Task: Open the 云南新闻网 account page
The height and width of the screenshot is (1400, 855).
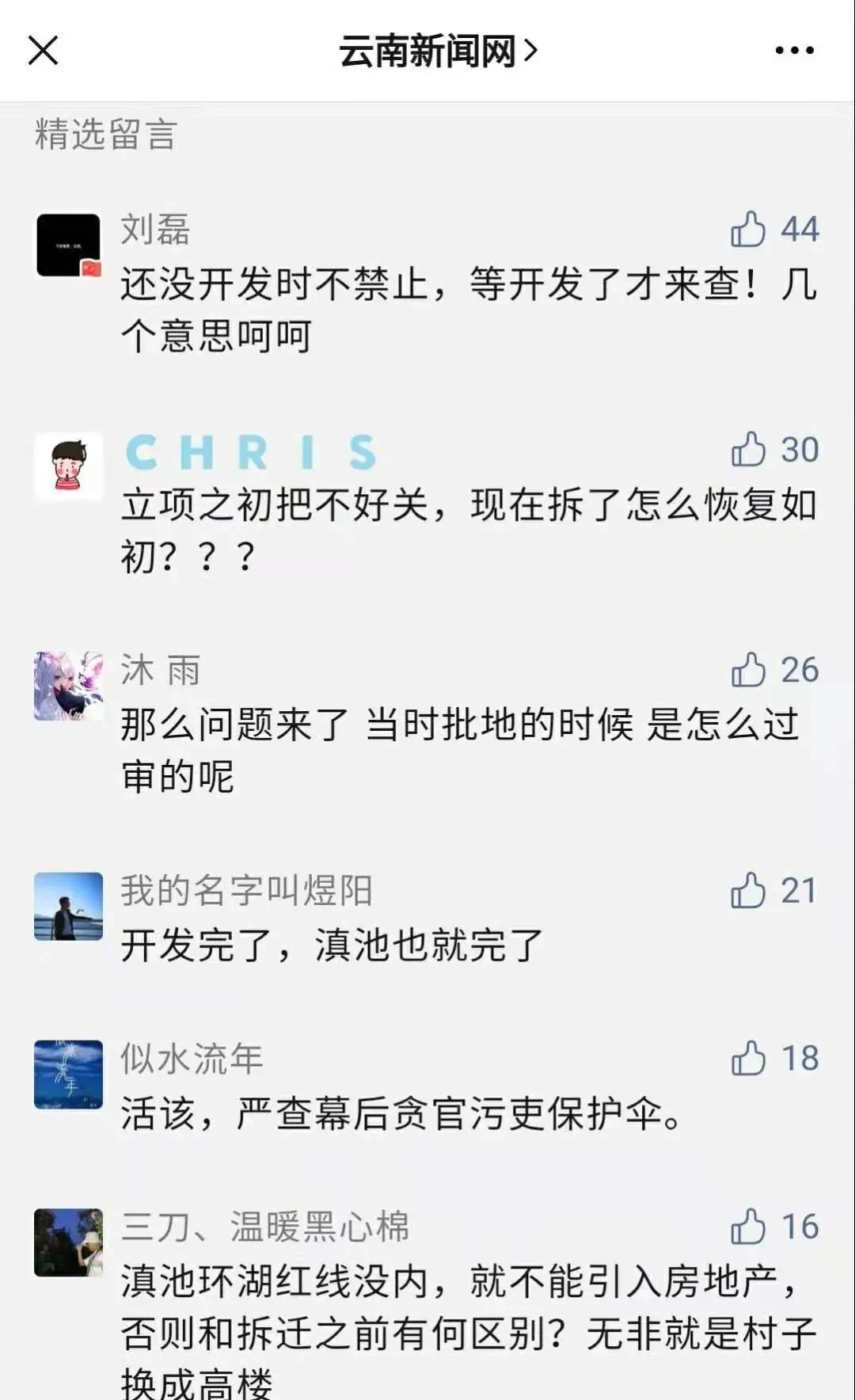Action: tap(438, 51)
